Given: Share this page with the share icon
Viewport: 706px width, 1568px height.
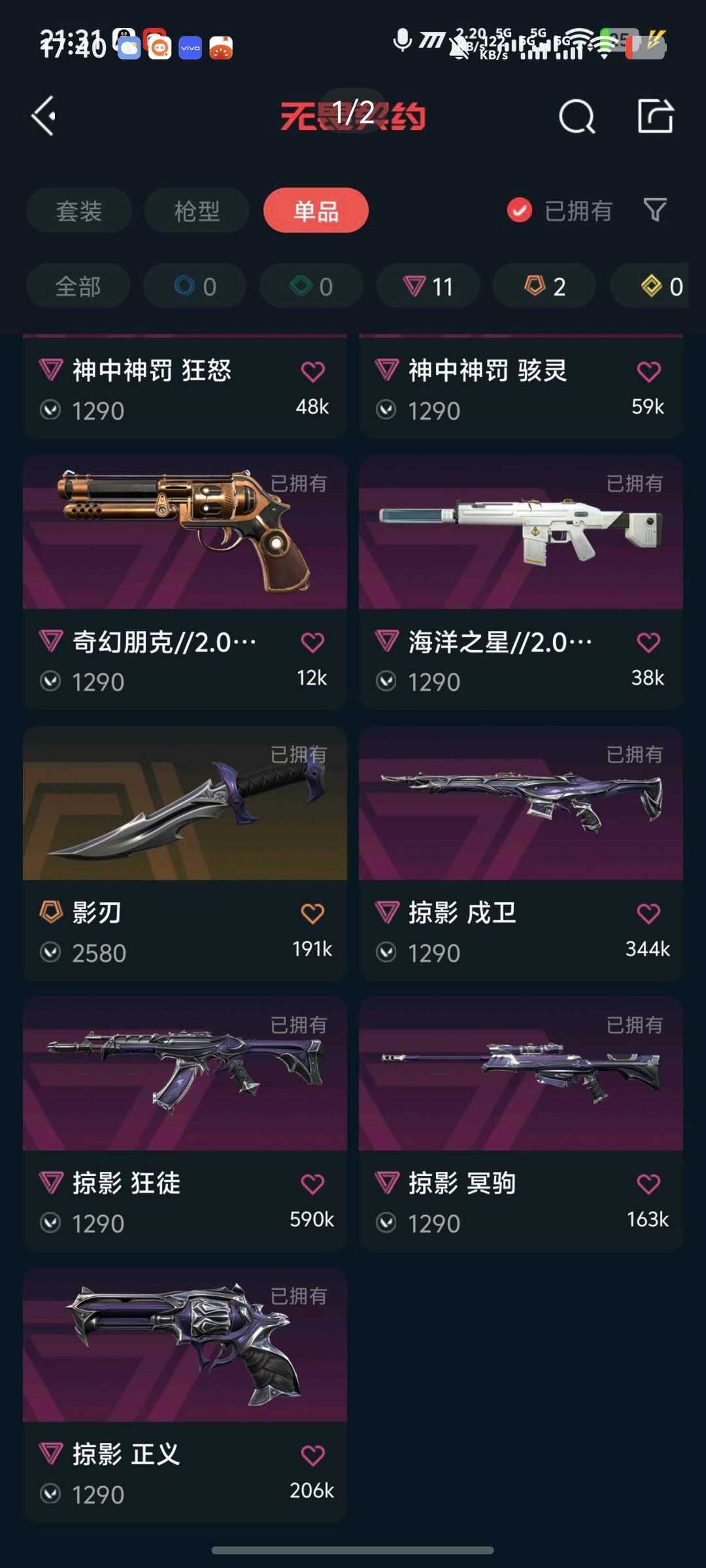Looking at the screenshot, I should tap(655, 116).
